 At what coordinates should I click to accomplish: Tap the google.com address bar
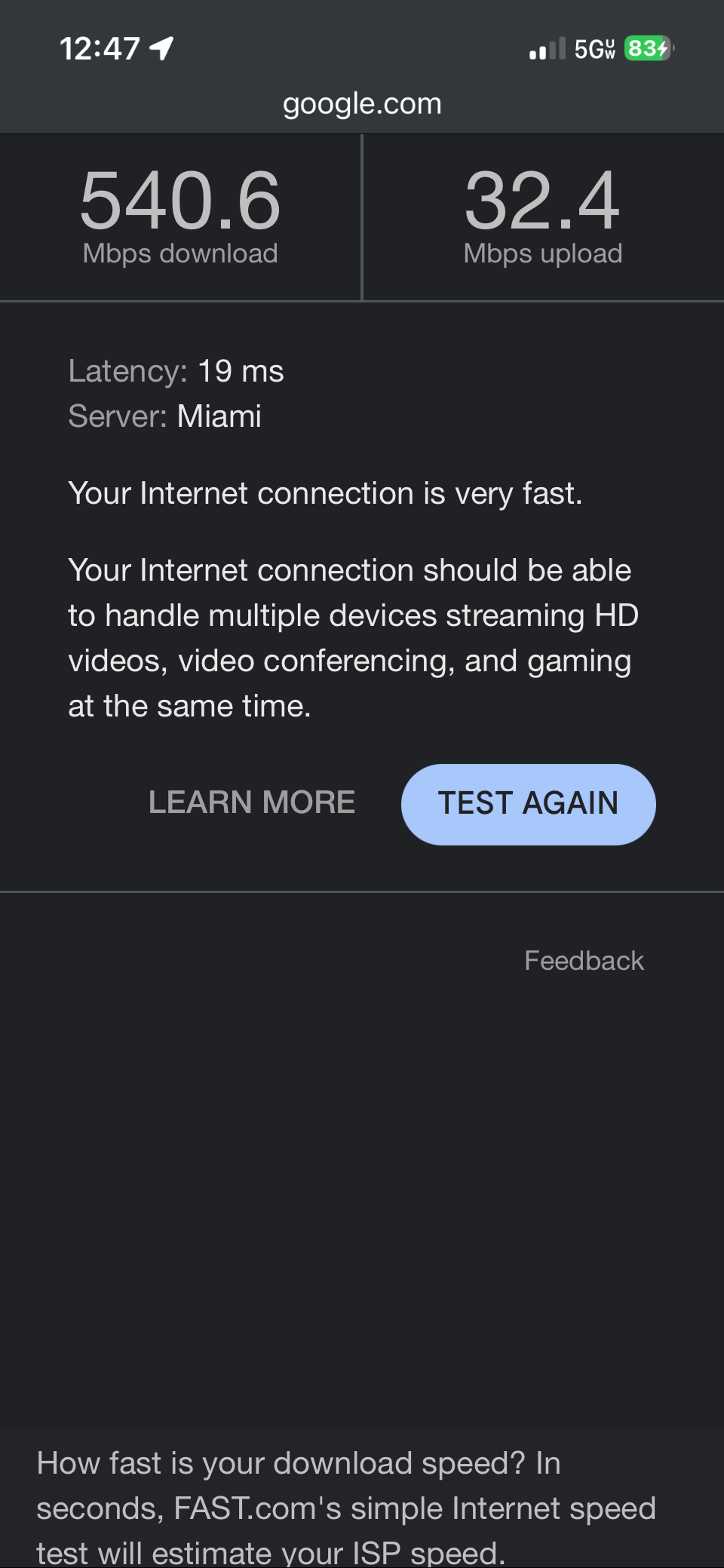click(x=362, y=104)
